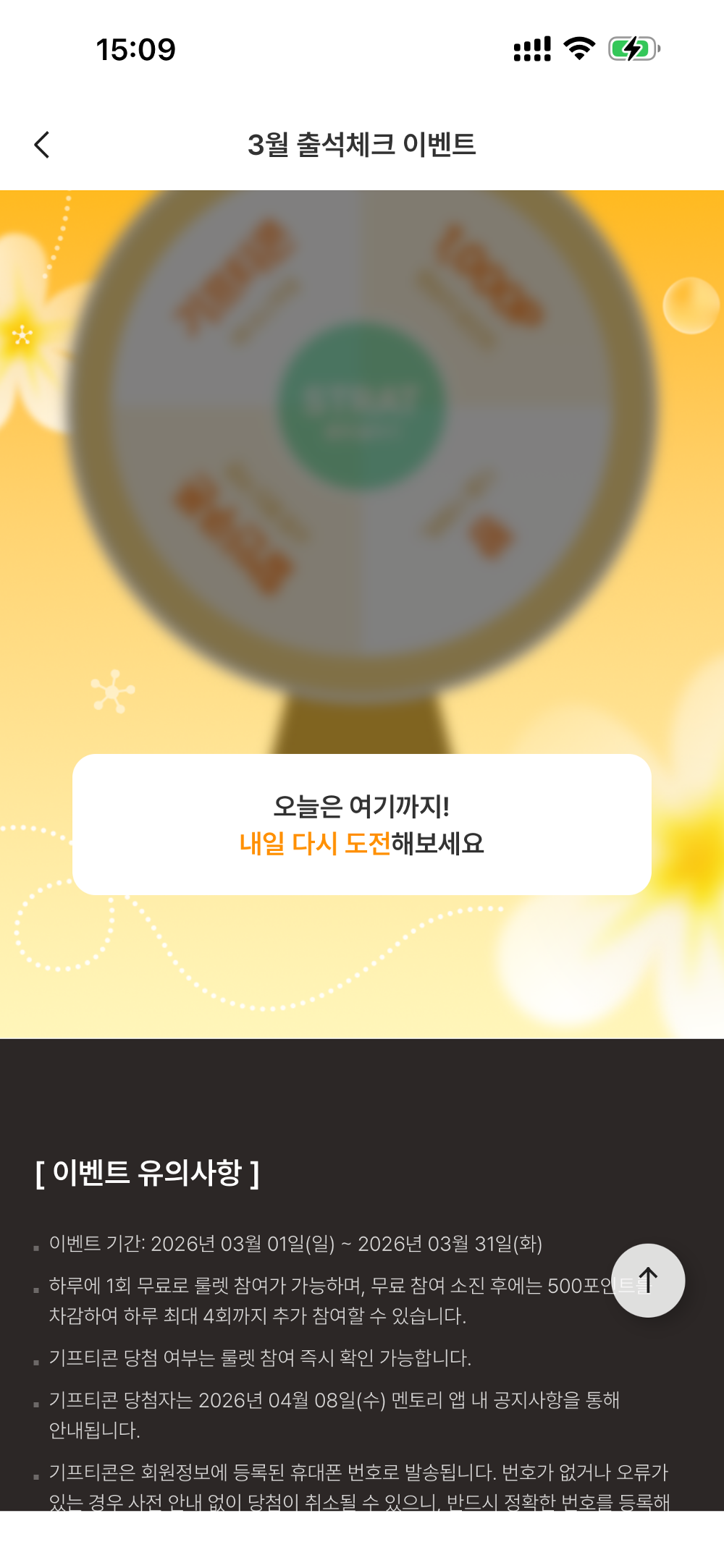Tap the scroll-to-top arrow button
The width and height of the screenshot is (724, 1568).
648,1280
